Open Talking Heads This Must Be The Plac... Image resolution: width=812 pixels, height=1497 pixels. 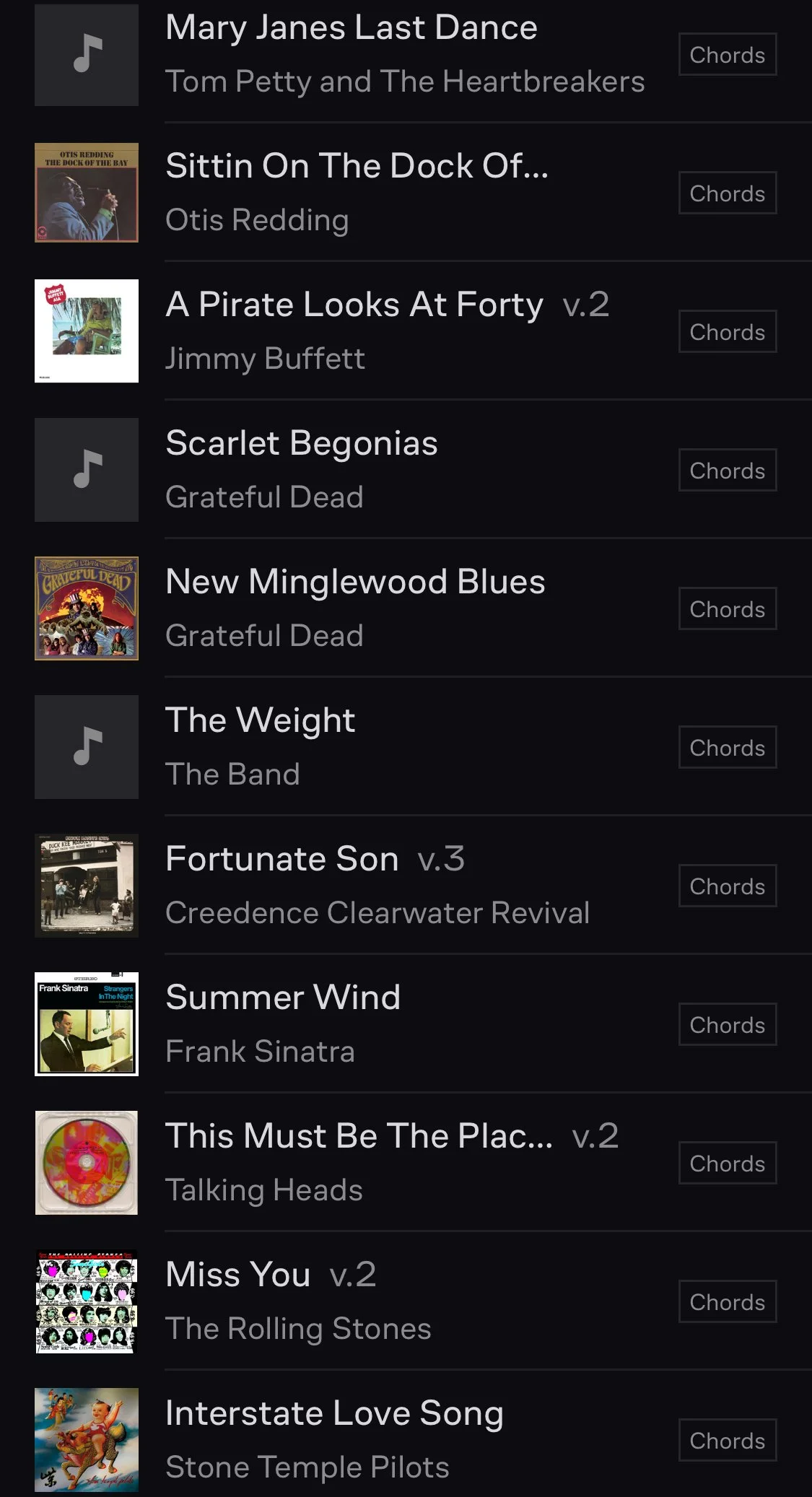[359, 1137]
